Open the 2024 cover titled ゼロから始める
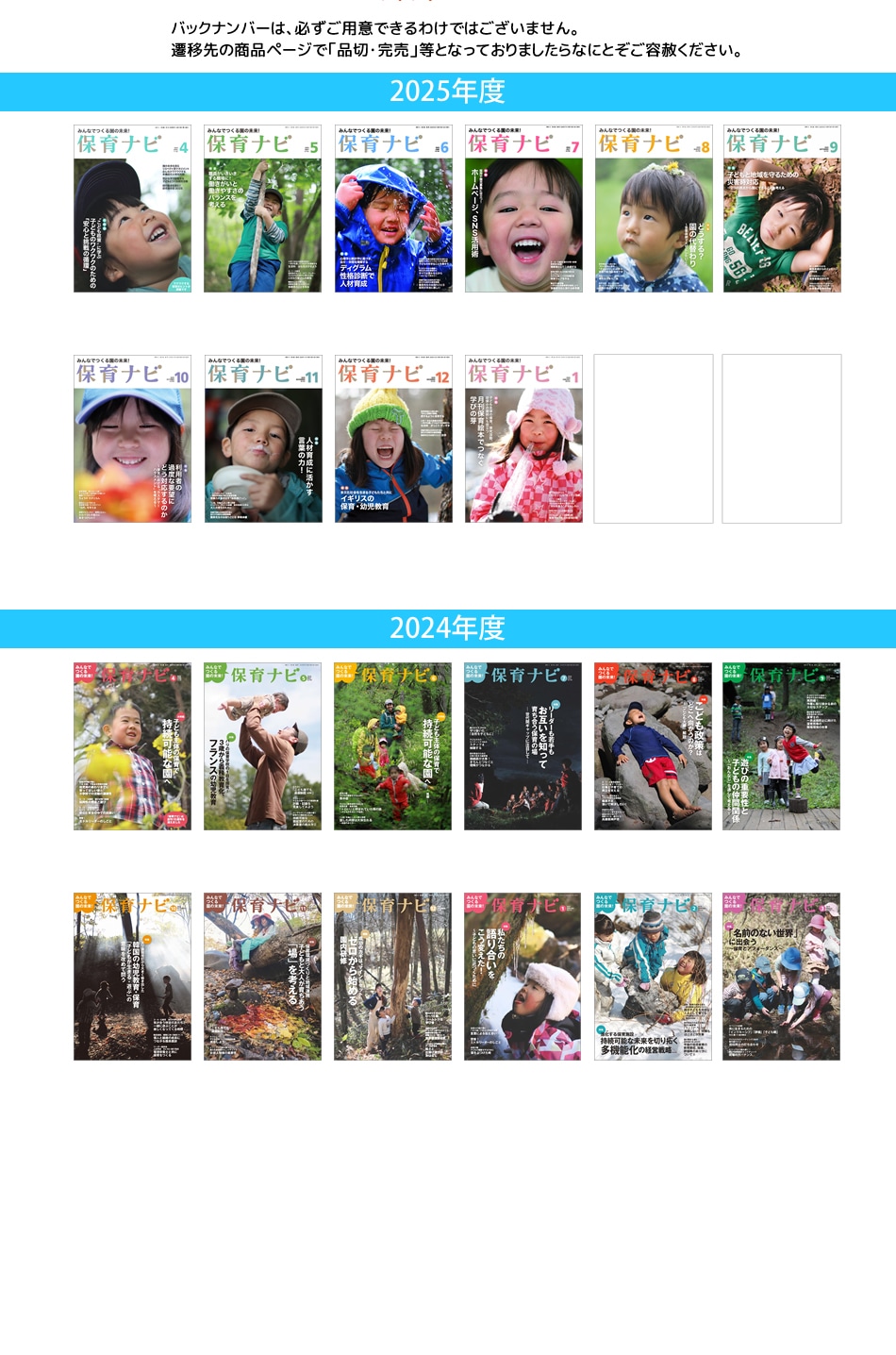This screenshot has height=1355, width=896. (x=393, y=977)
